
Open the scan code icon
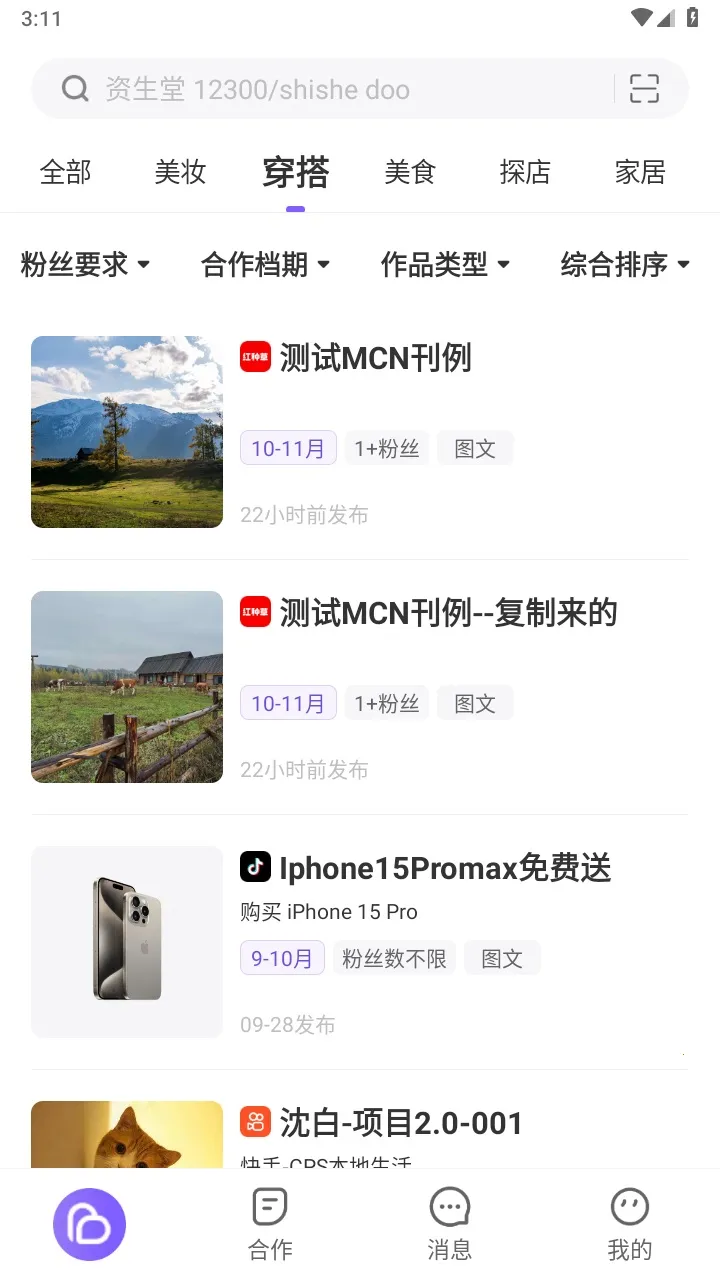644,89
